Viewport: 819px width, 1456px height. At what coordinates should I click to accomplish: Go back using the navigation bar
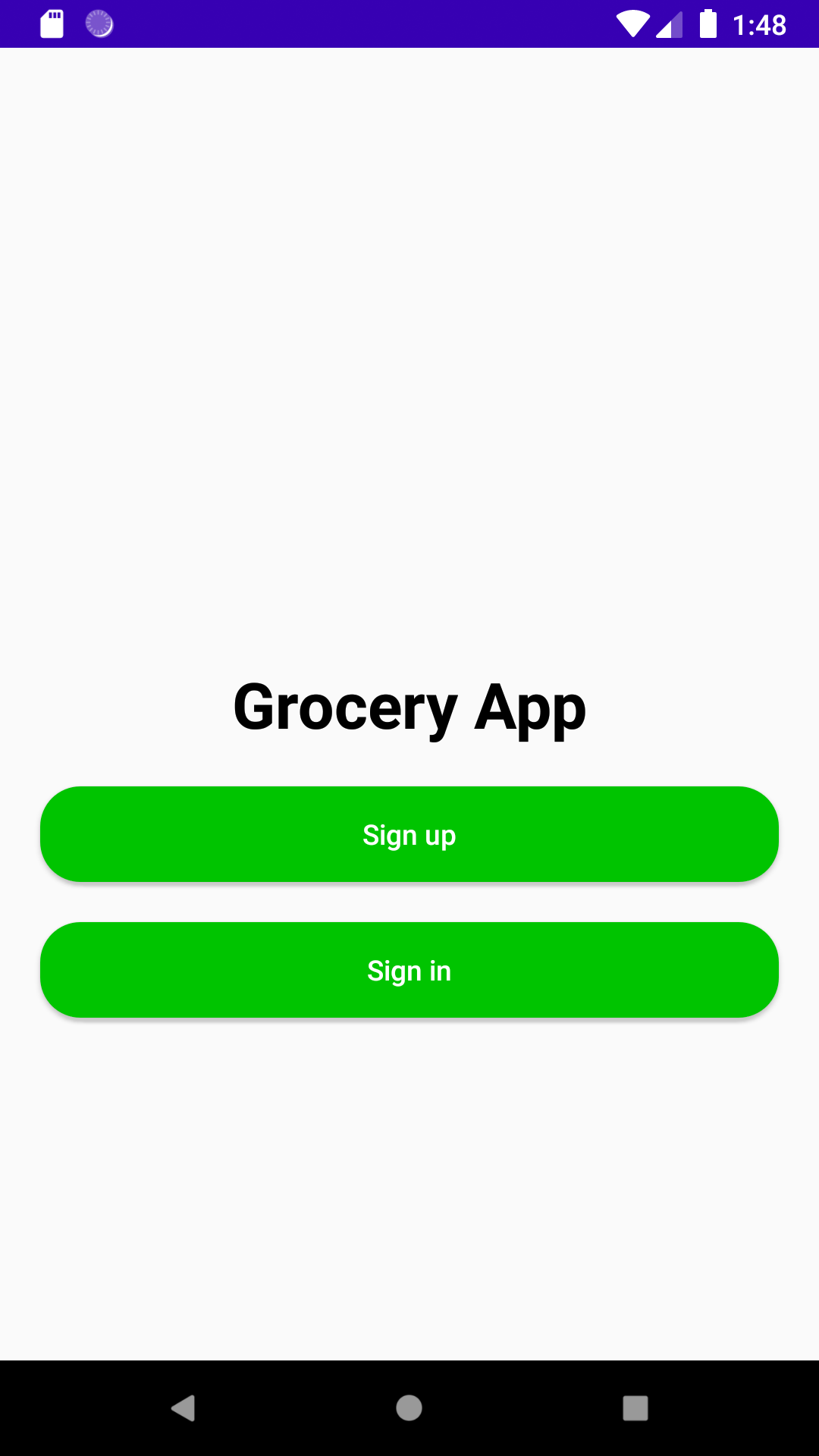[183, 1408]
